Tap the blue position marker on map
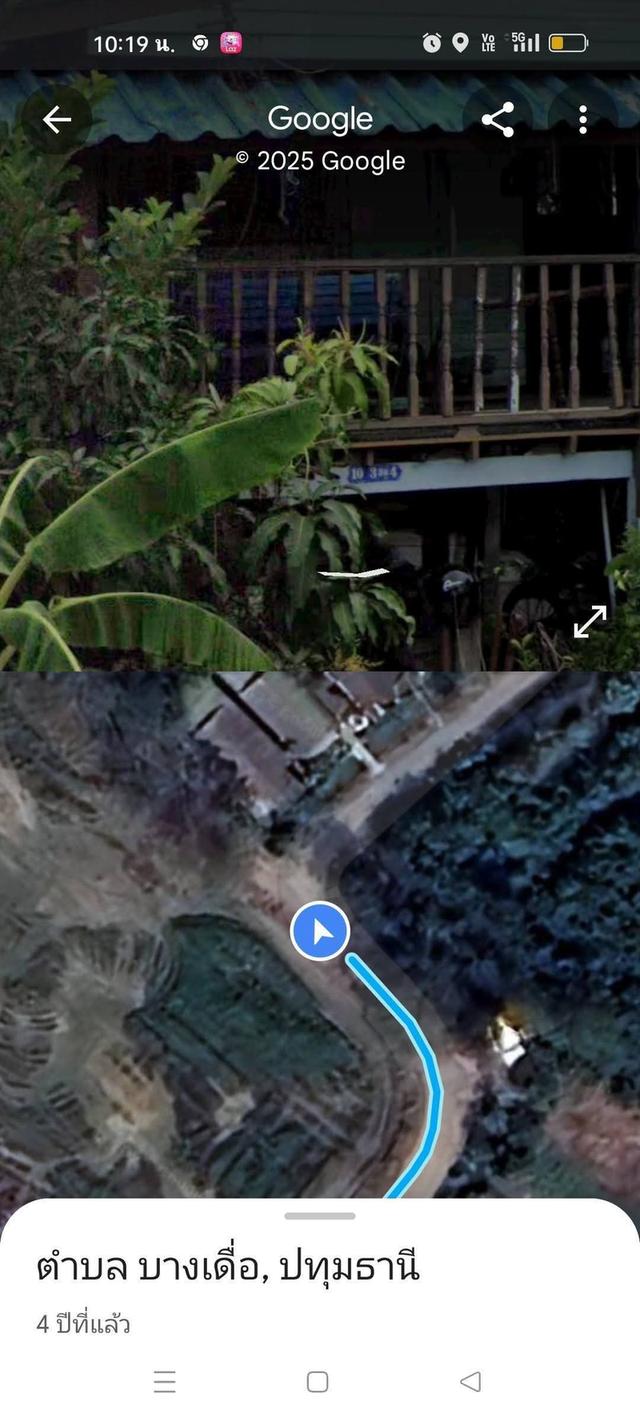Screen dimensions: 640x1421 coord(320,932)
